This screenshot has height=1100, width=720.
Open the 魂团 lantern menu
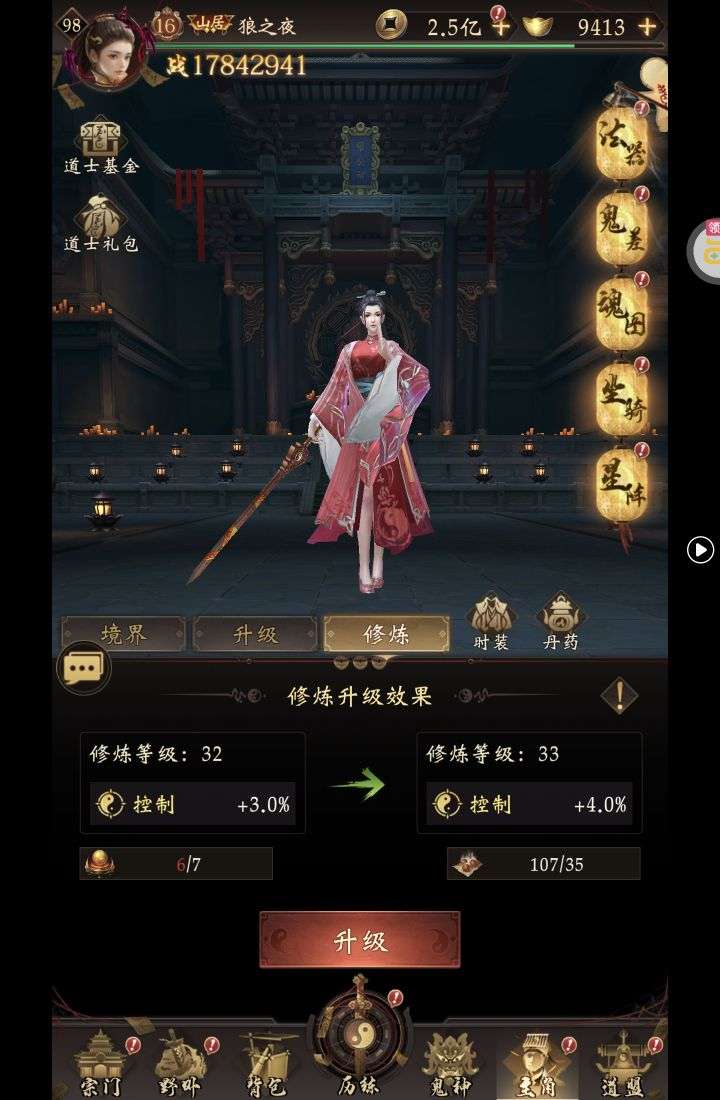point(622,314)
